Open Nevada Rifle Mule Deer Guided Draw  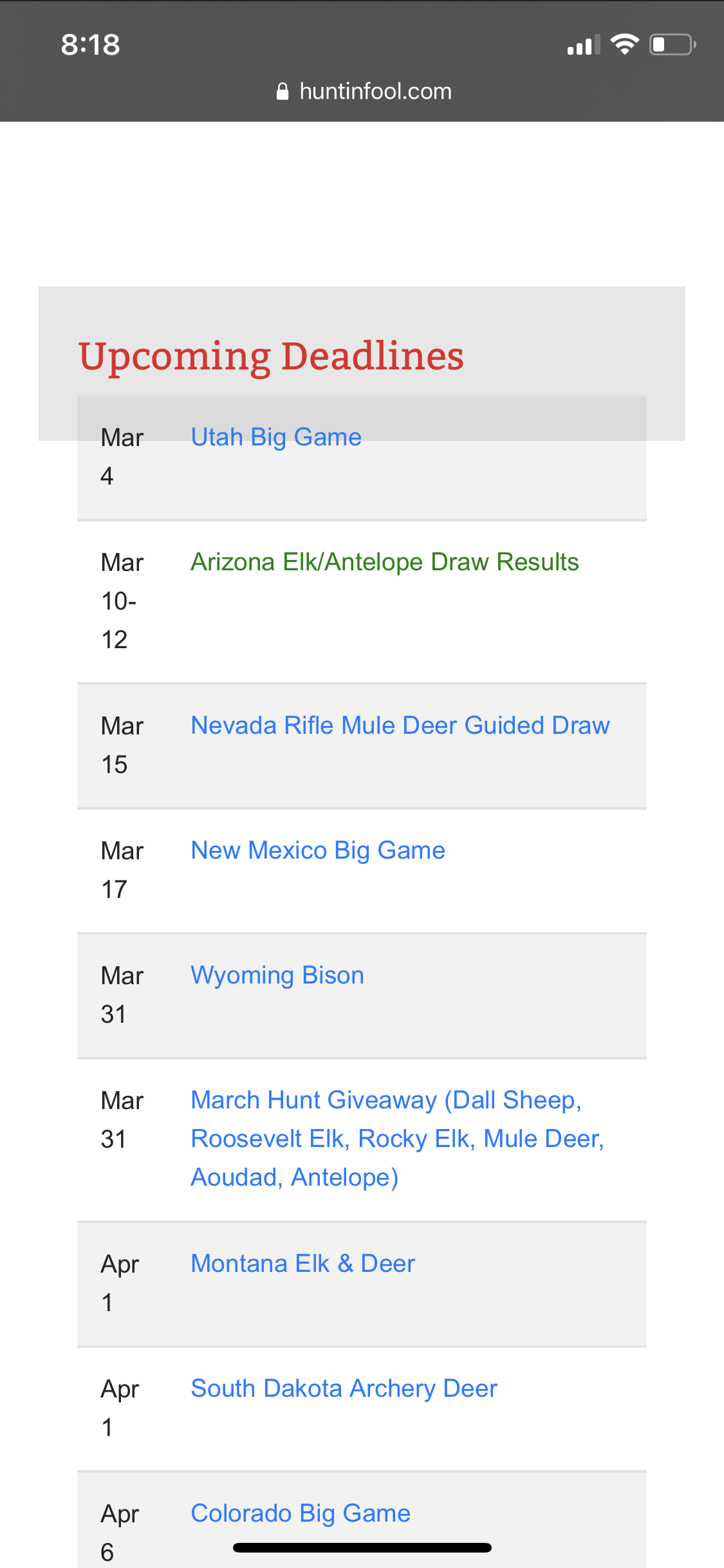tap(400, 726)
